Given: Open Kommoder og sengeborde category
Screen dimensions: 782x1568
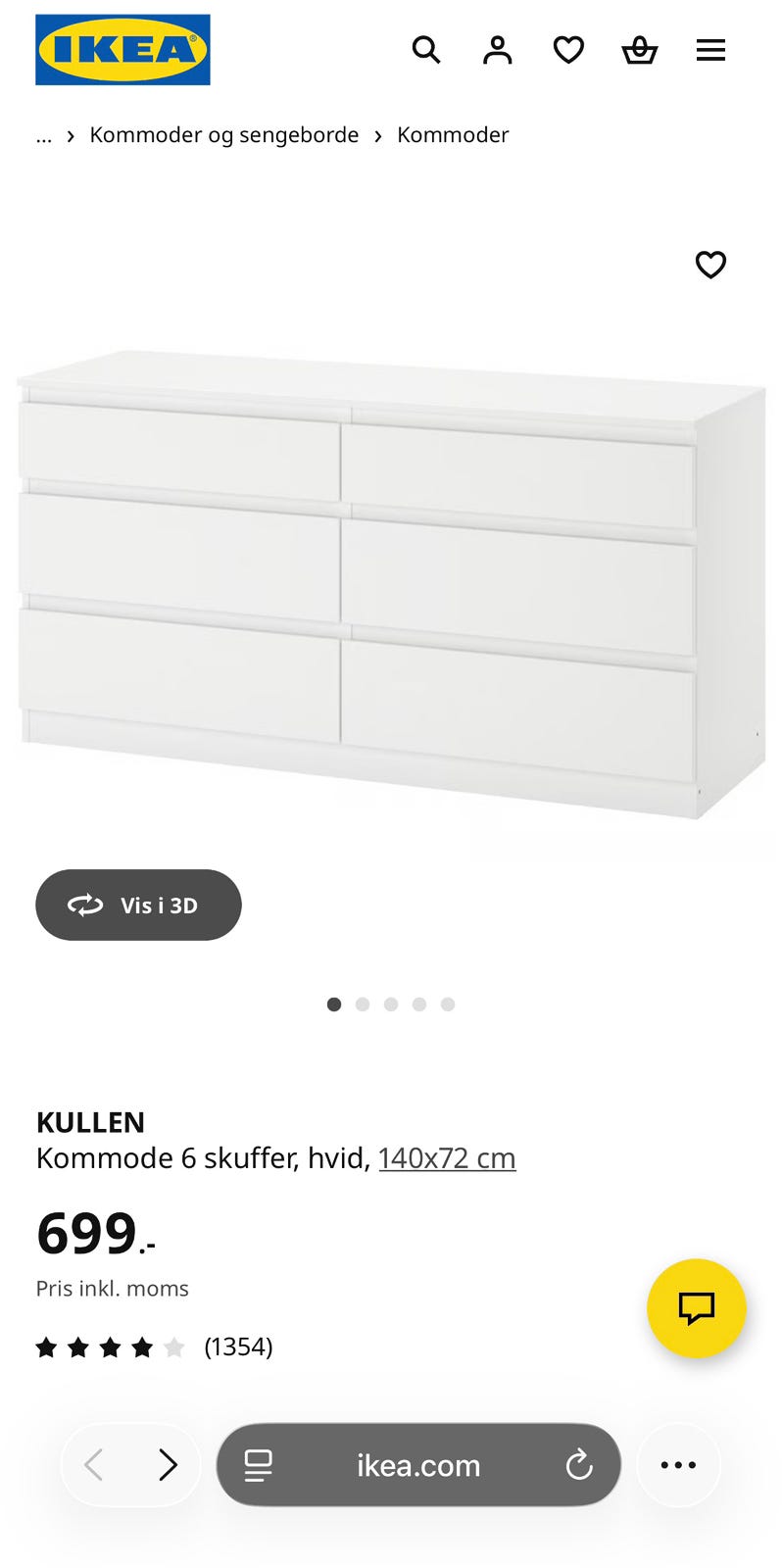Looking at the screenshot, I should [x=223, y=134].
